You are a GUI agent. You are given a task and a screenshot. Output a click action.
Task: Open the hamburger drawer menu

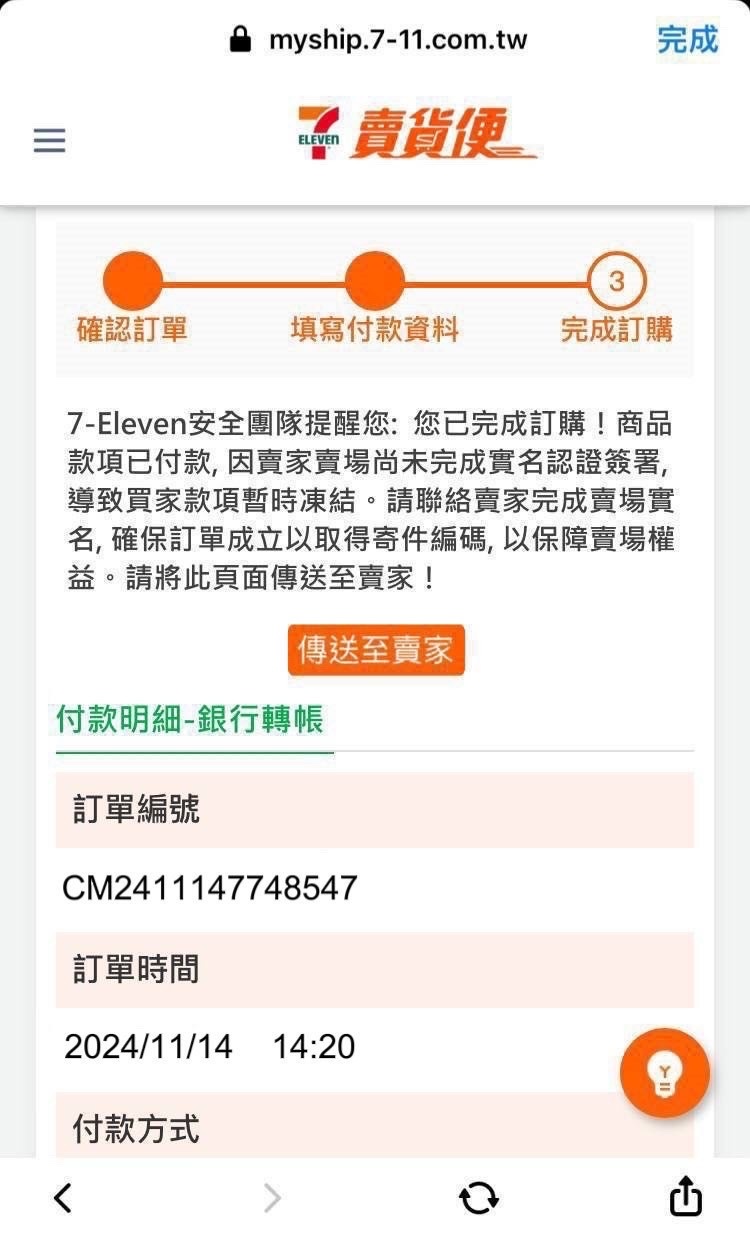(x=49, y=140)
